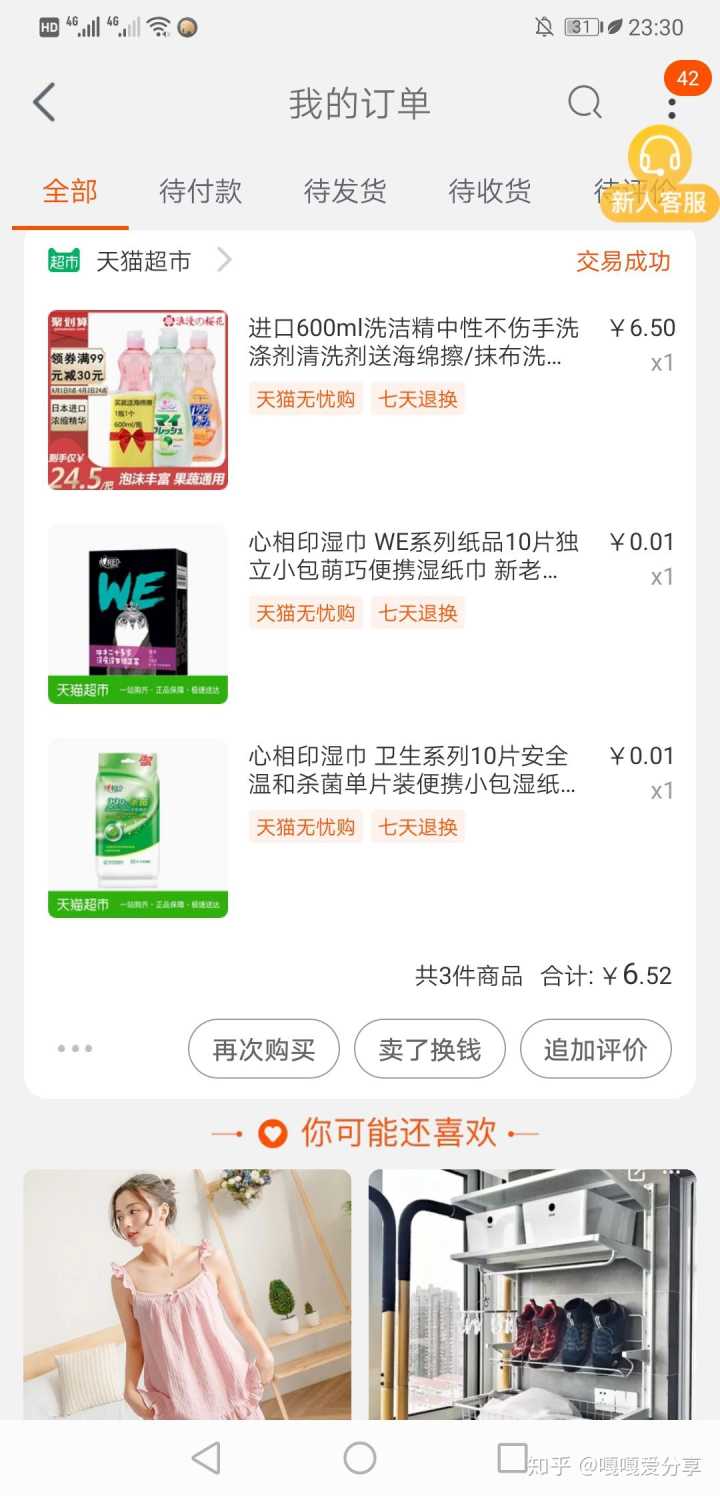Switch to the 待发货 tab
Screen dimensions: 720x1496
point(345,190)
